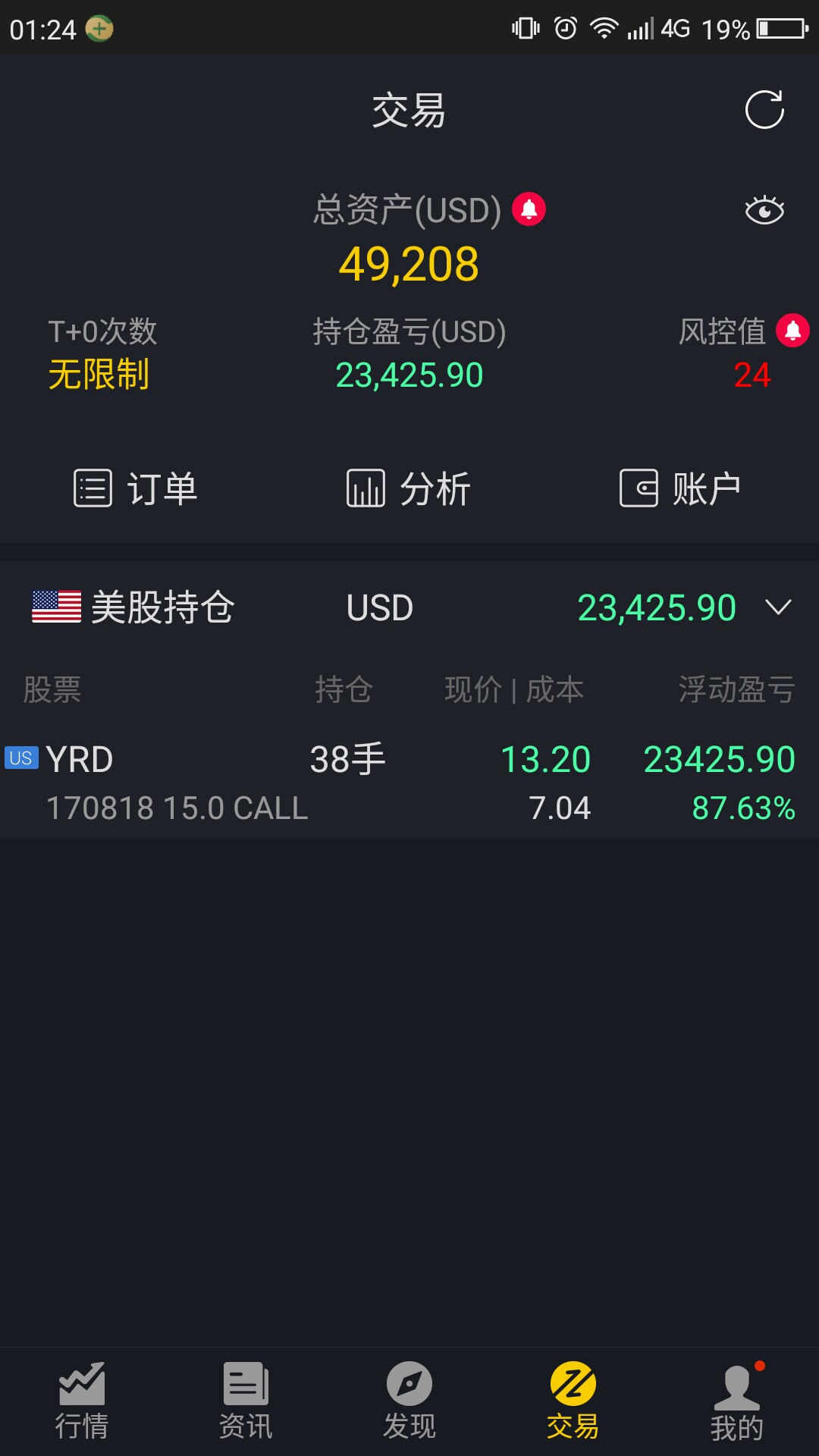The image size is (819, 1456).
Task: Switch to the 资讯 tab
Action: point(246,1401)
